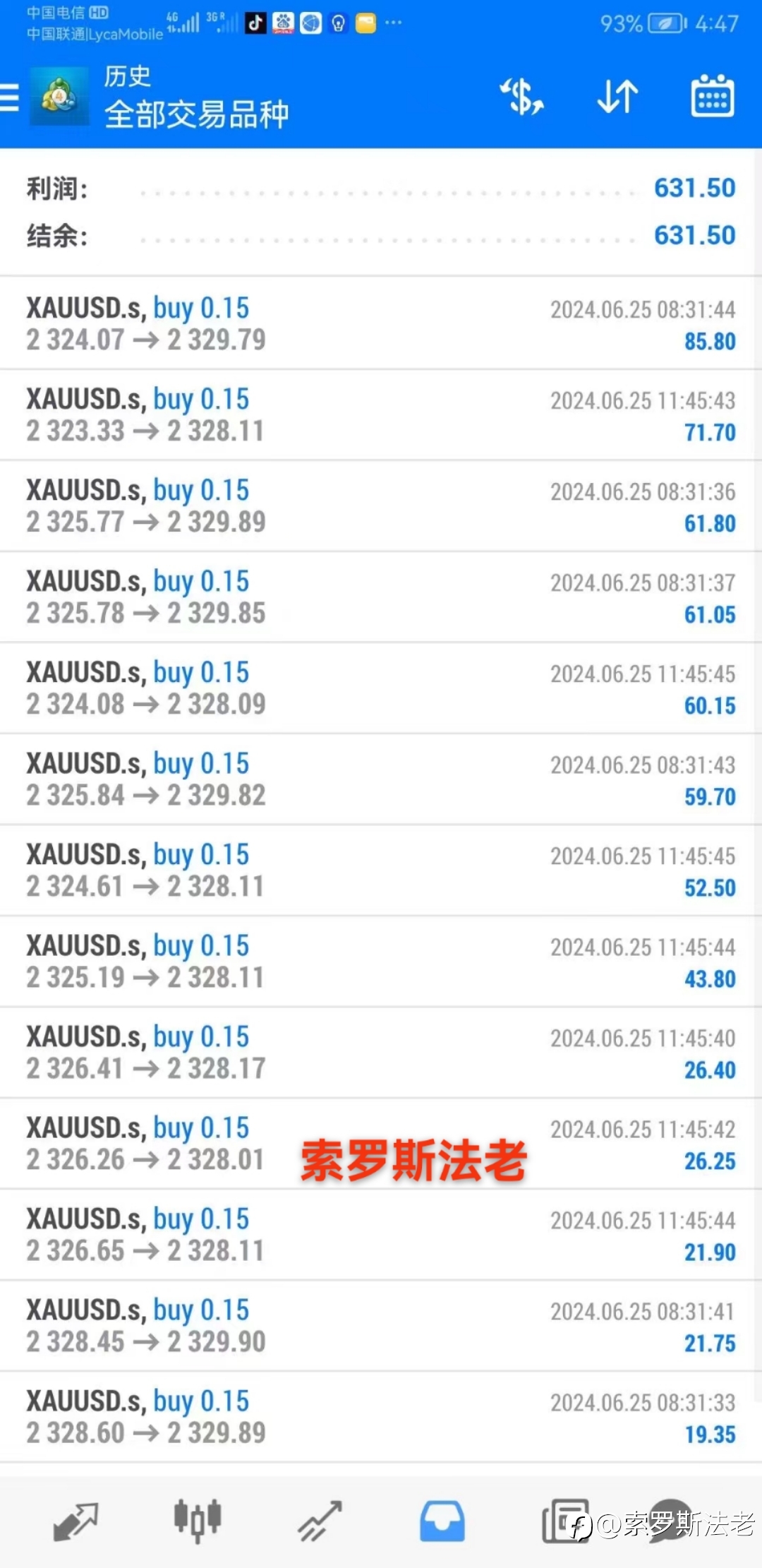
Task: Switch to the candlestick Chart tab
Action: [x=198, y=1521]
